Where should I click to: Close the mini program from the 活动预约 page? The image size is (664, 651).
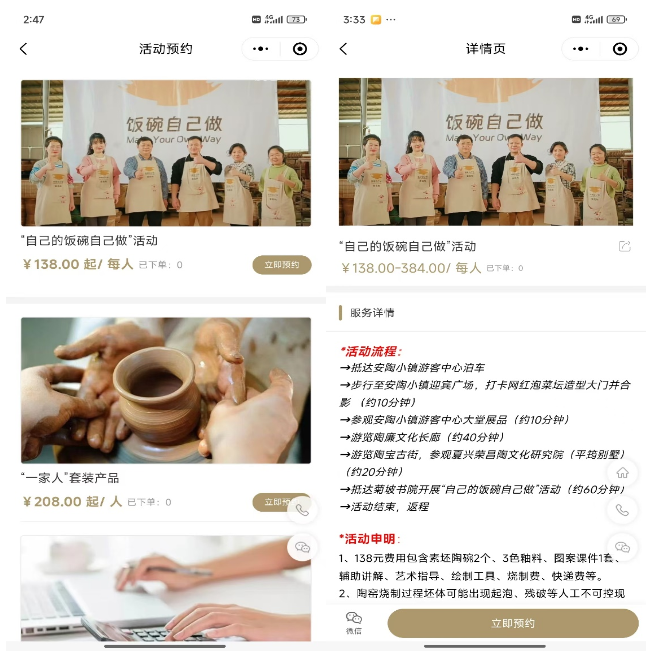[x=300, y=49]
